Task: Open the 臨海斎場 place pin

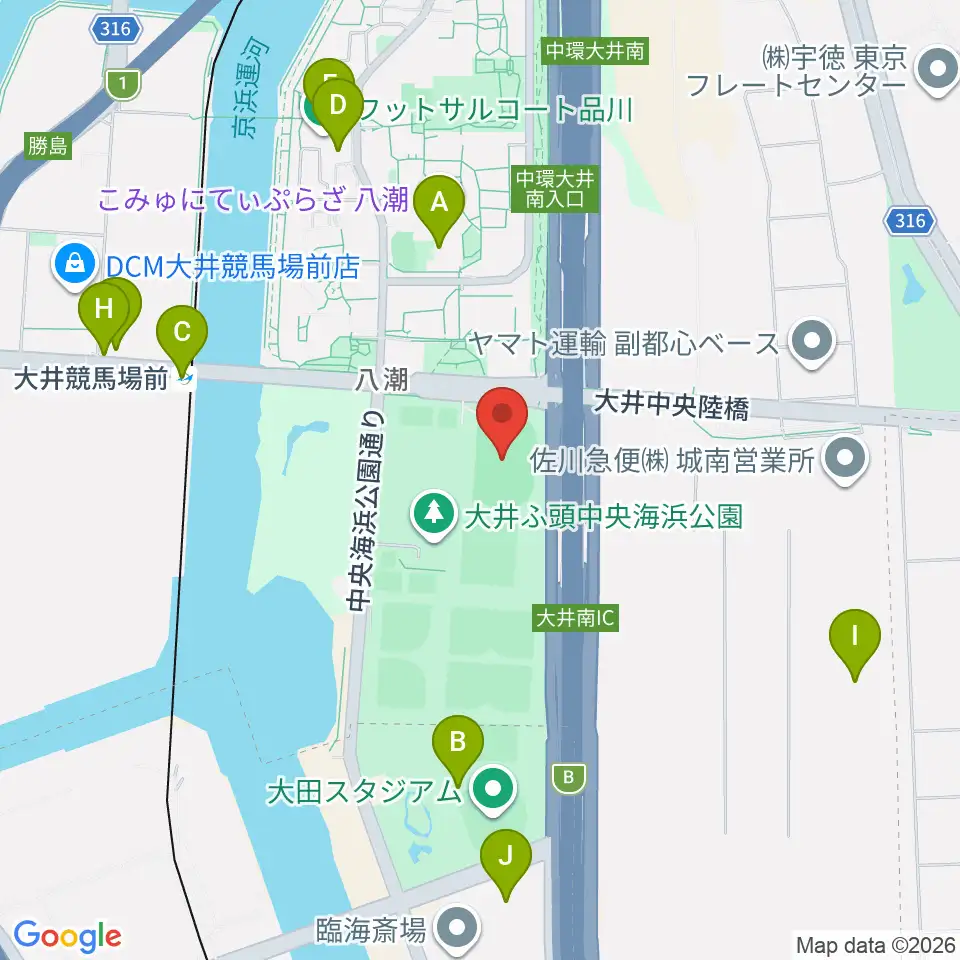Action: [458, 929]
